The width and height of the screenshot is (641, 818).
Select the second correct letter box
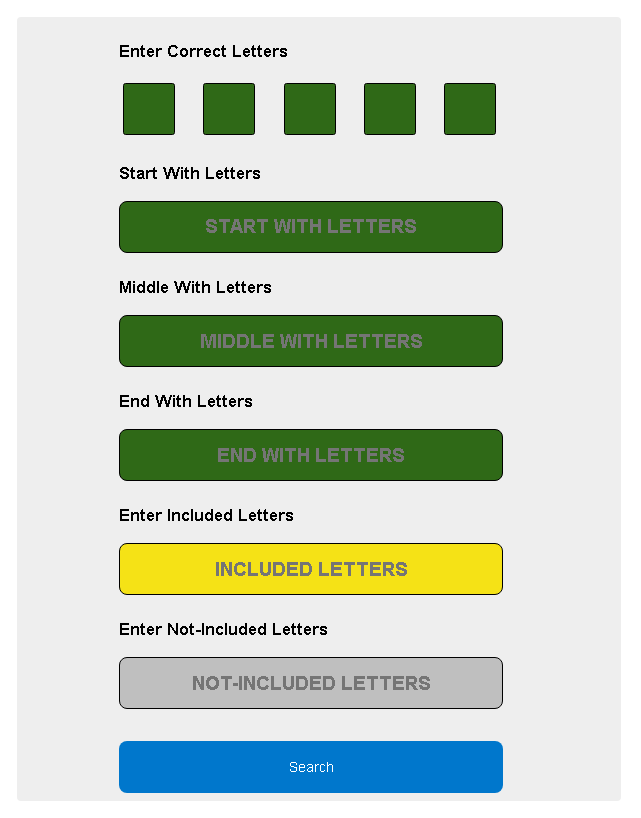click(229, 109)
